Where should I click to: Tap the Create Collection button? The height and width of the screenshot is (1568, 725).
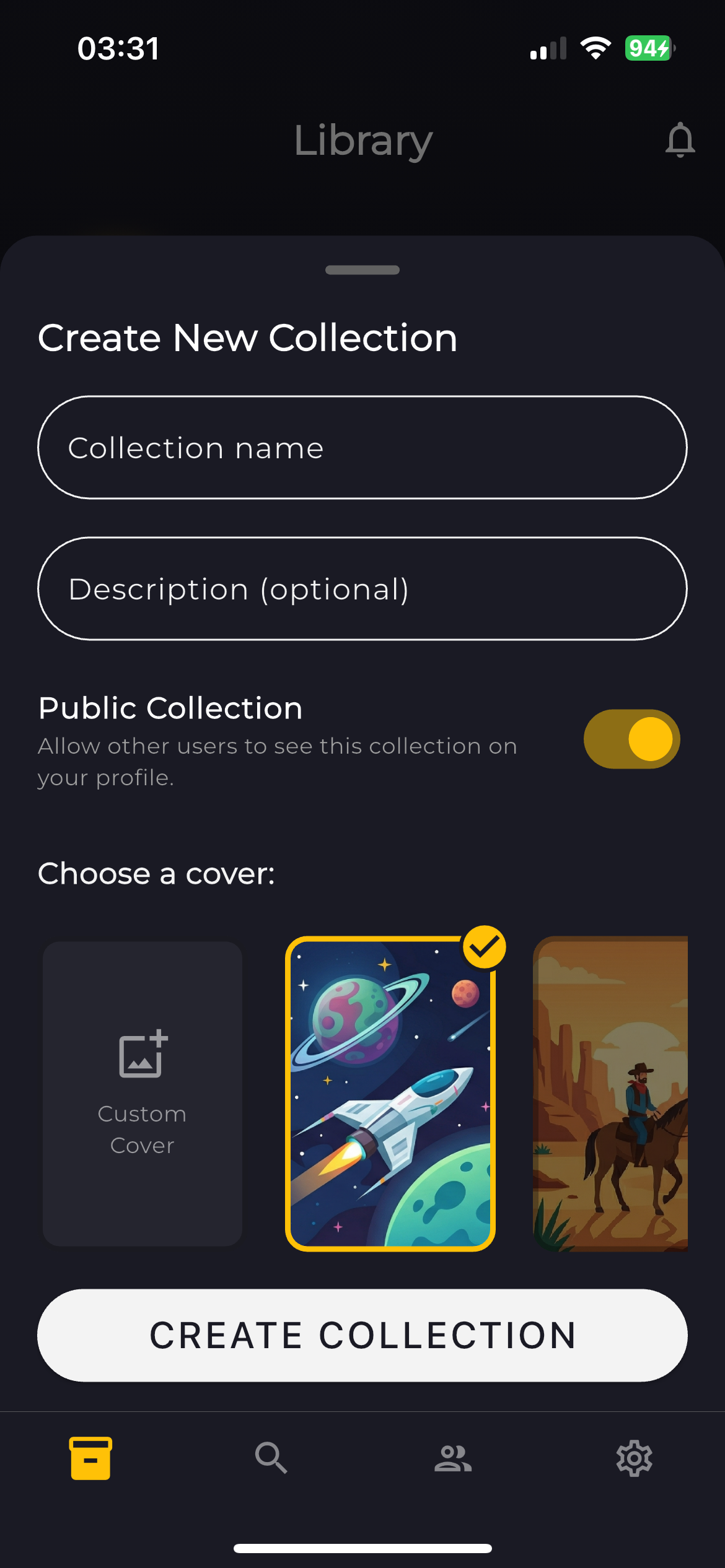click(362, 1335)
